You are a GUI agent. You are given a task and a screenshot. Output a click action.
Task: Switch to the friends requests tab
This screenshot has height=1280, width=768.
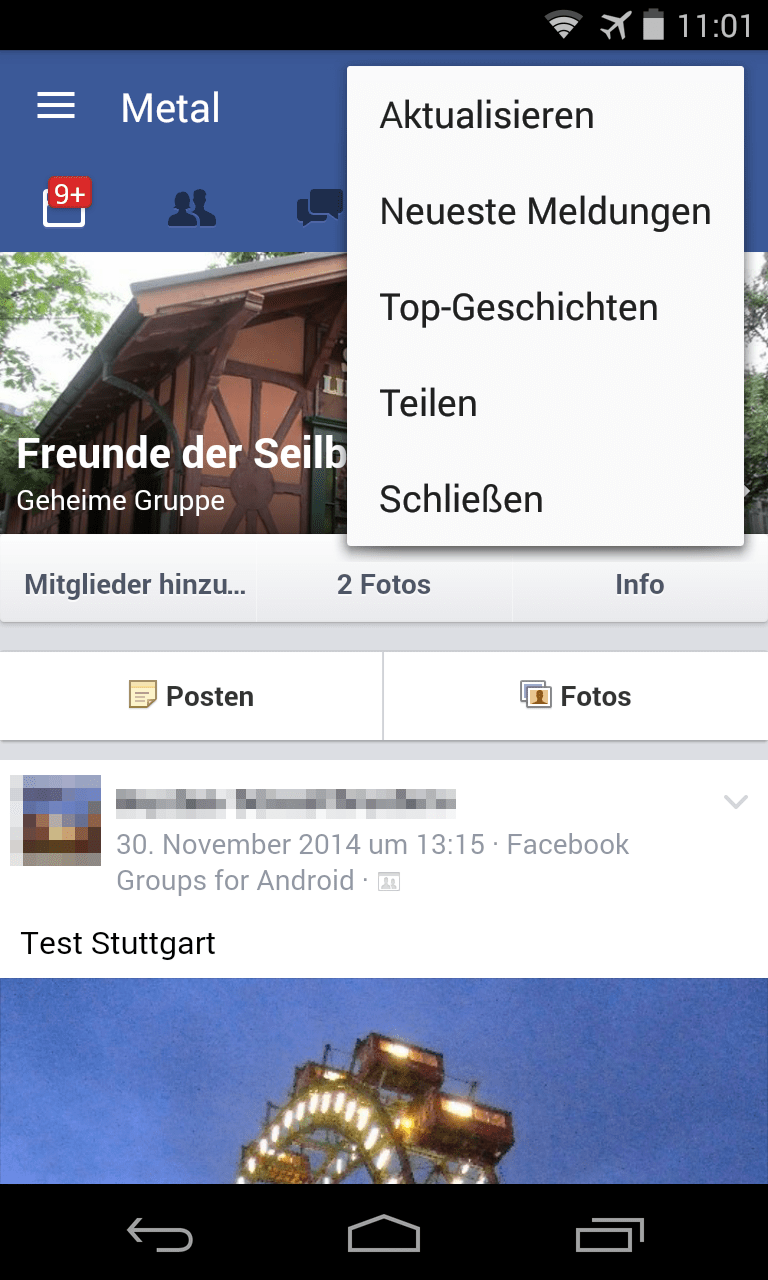(191, 208)
